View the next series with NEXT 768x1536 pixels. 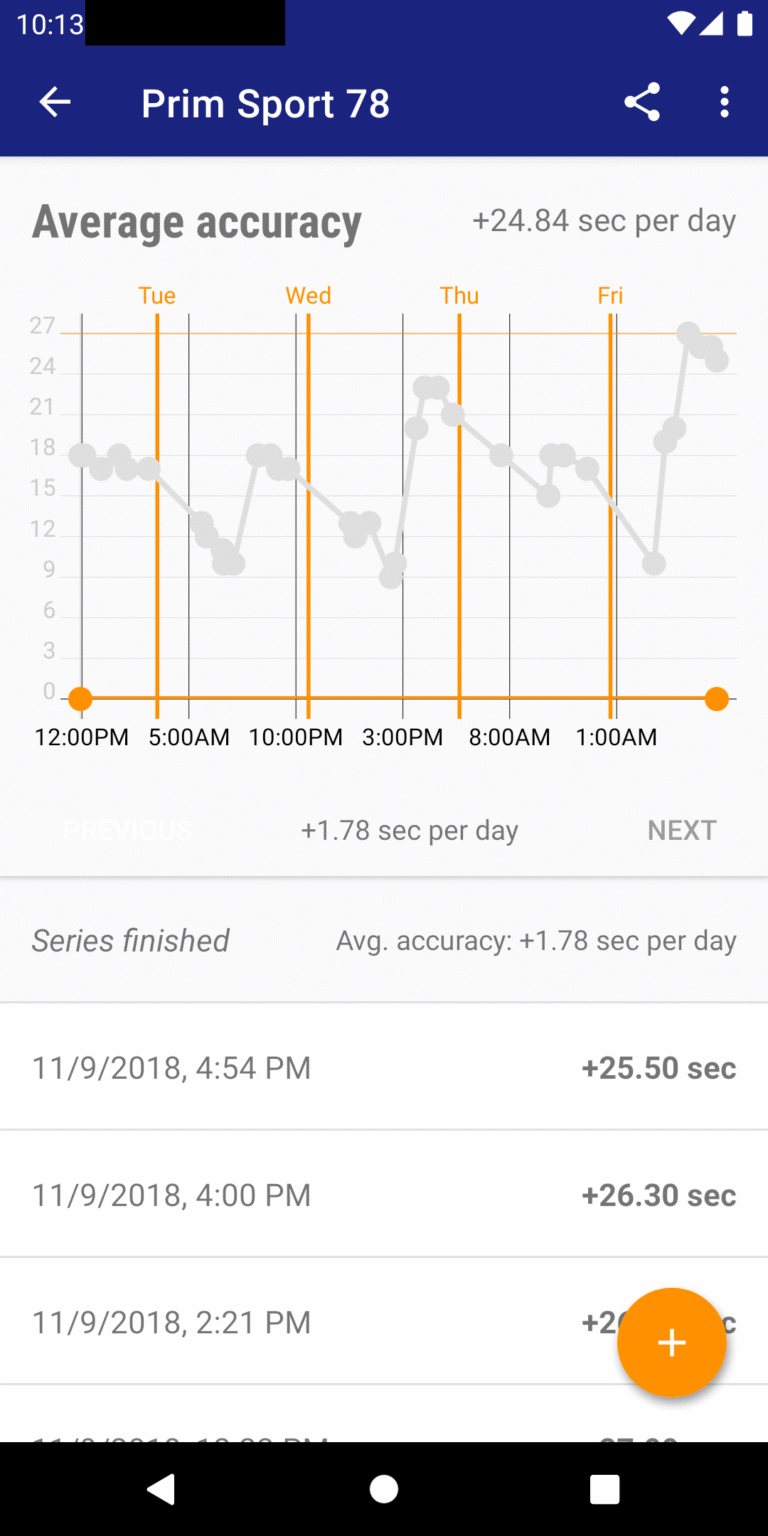[682, 830]
